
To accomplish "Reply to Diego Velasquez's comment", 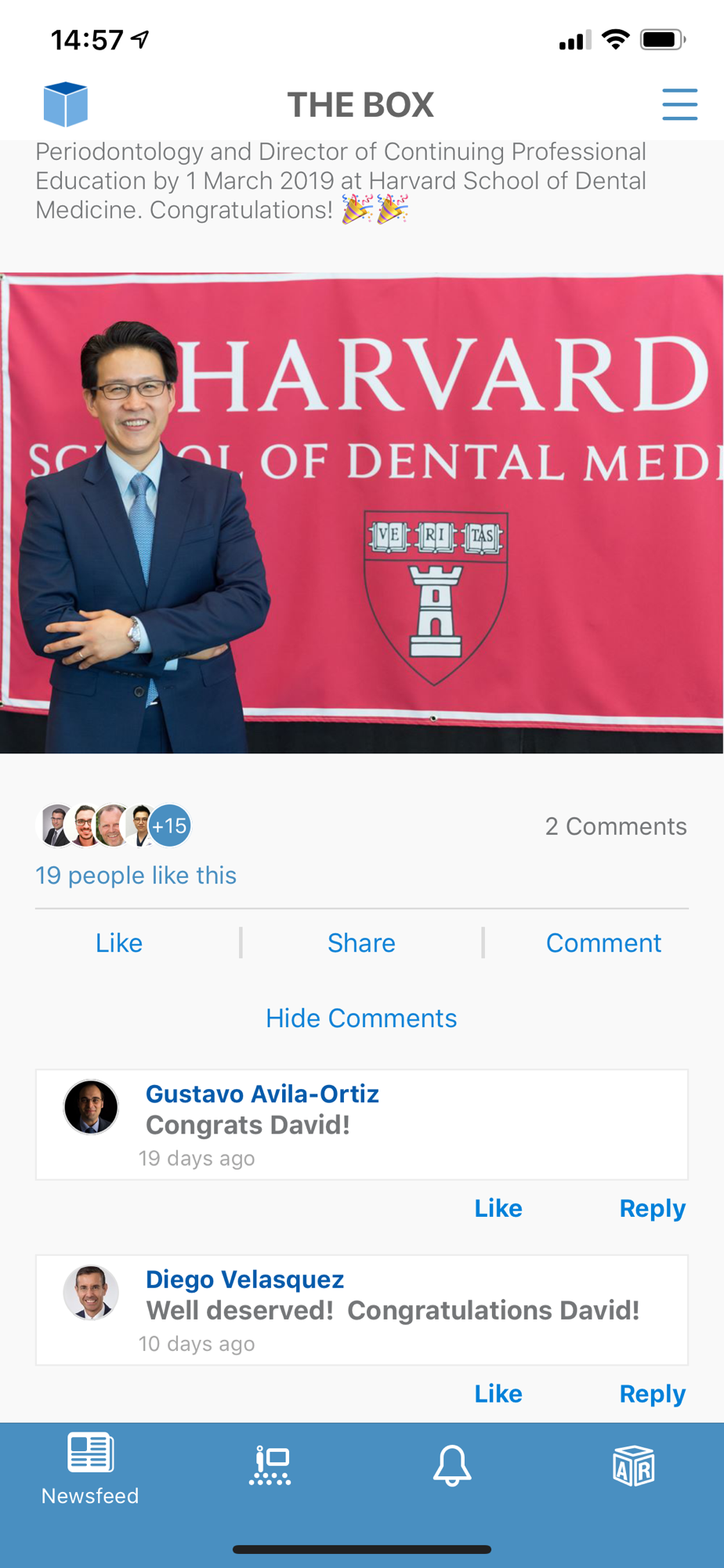I will click(x=653, y=1393).
